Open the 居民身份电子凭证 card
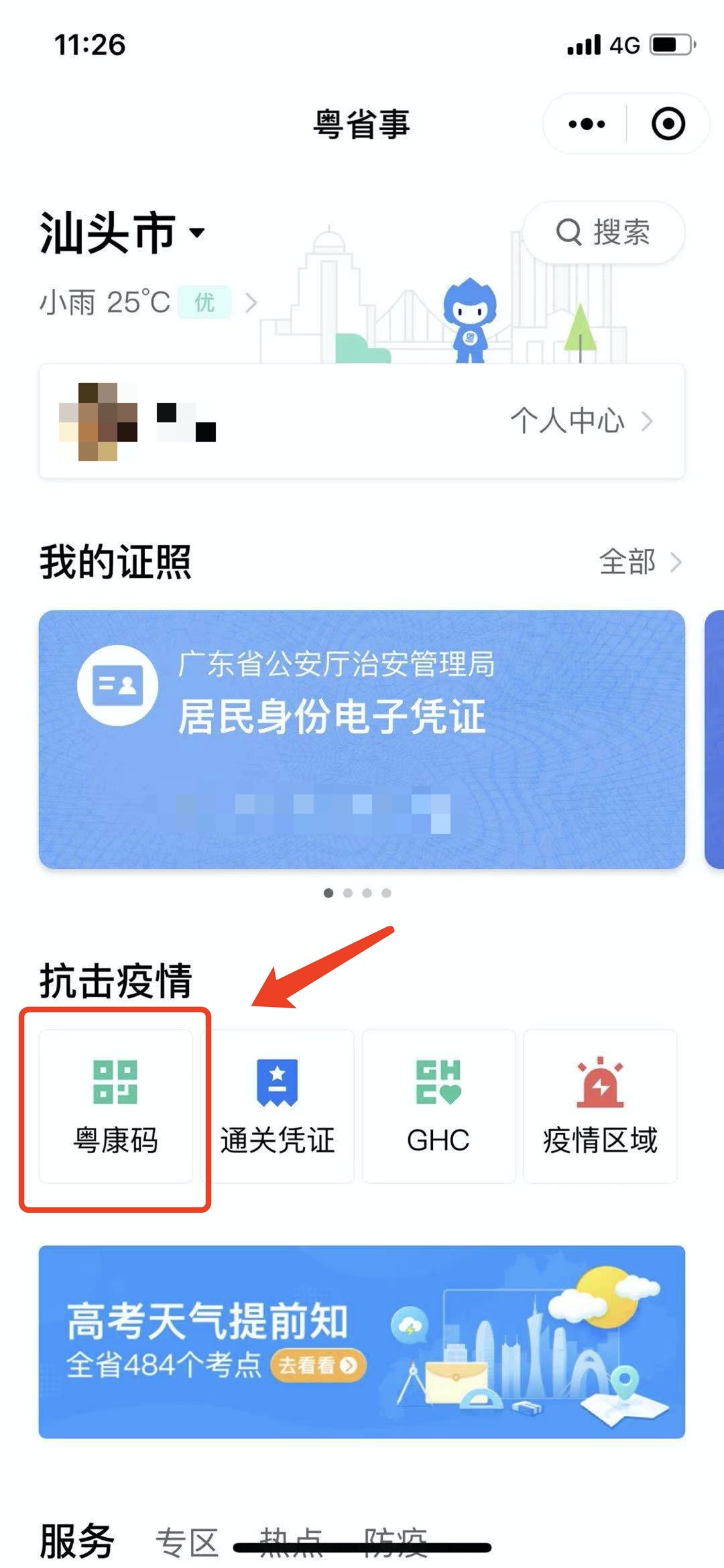 click(362, 739)
